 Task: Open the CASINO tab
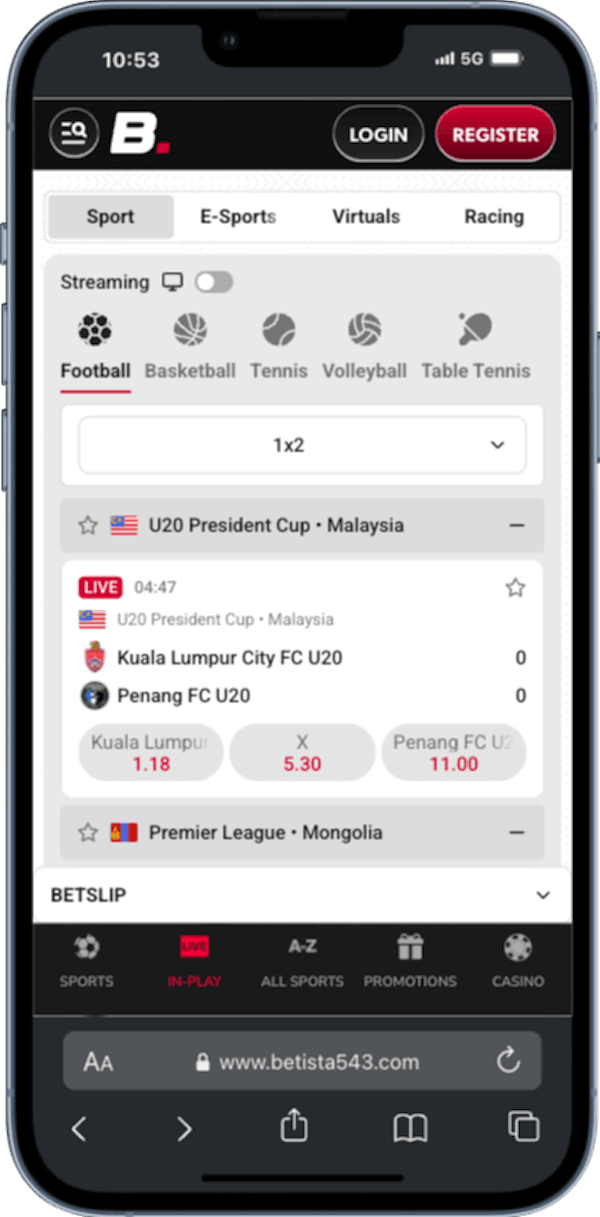518,961
